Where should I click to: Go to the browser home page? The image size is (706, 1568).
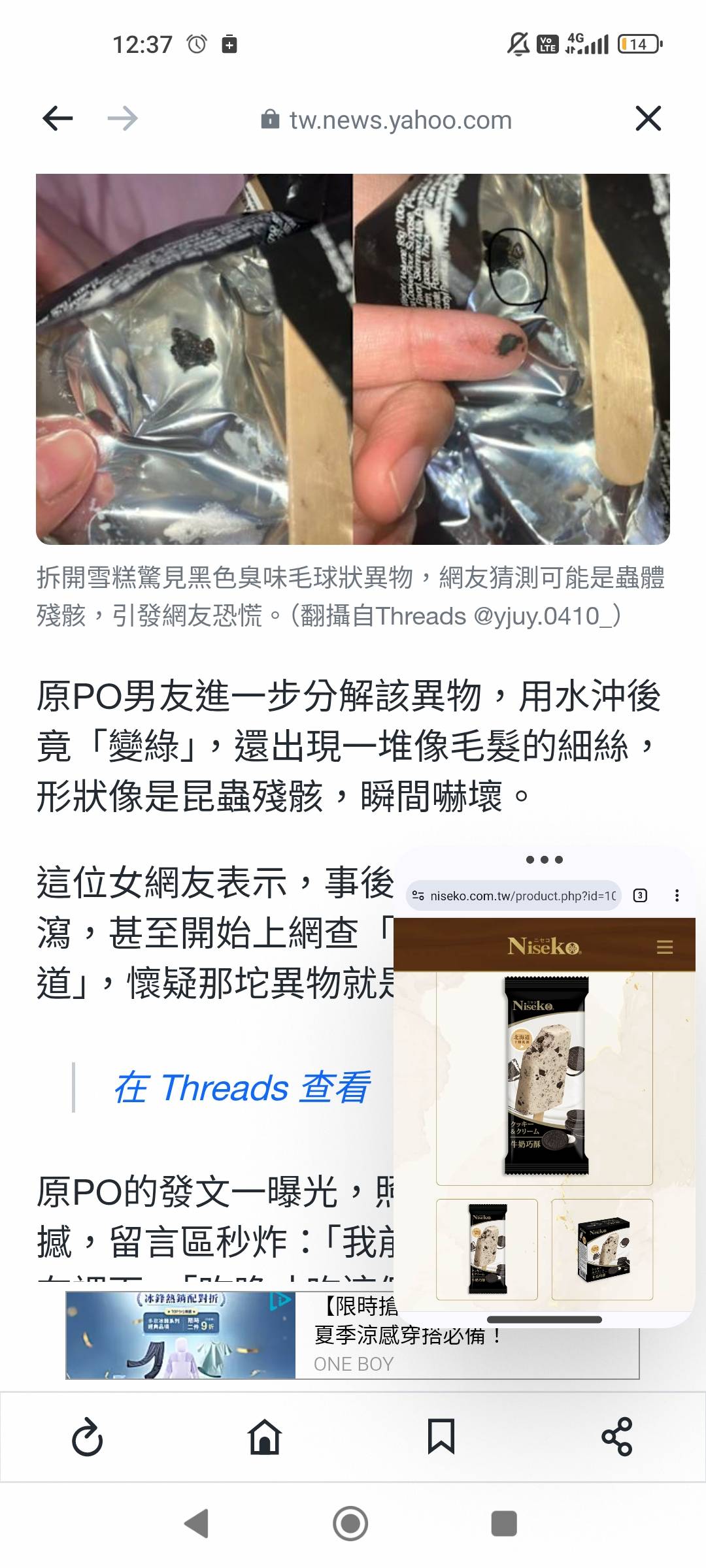coord(265,1437)
